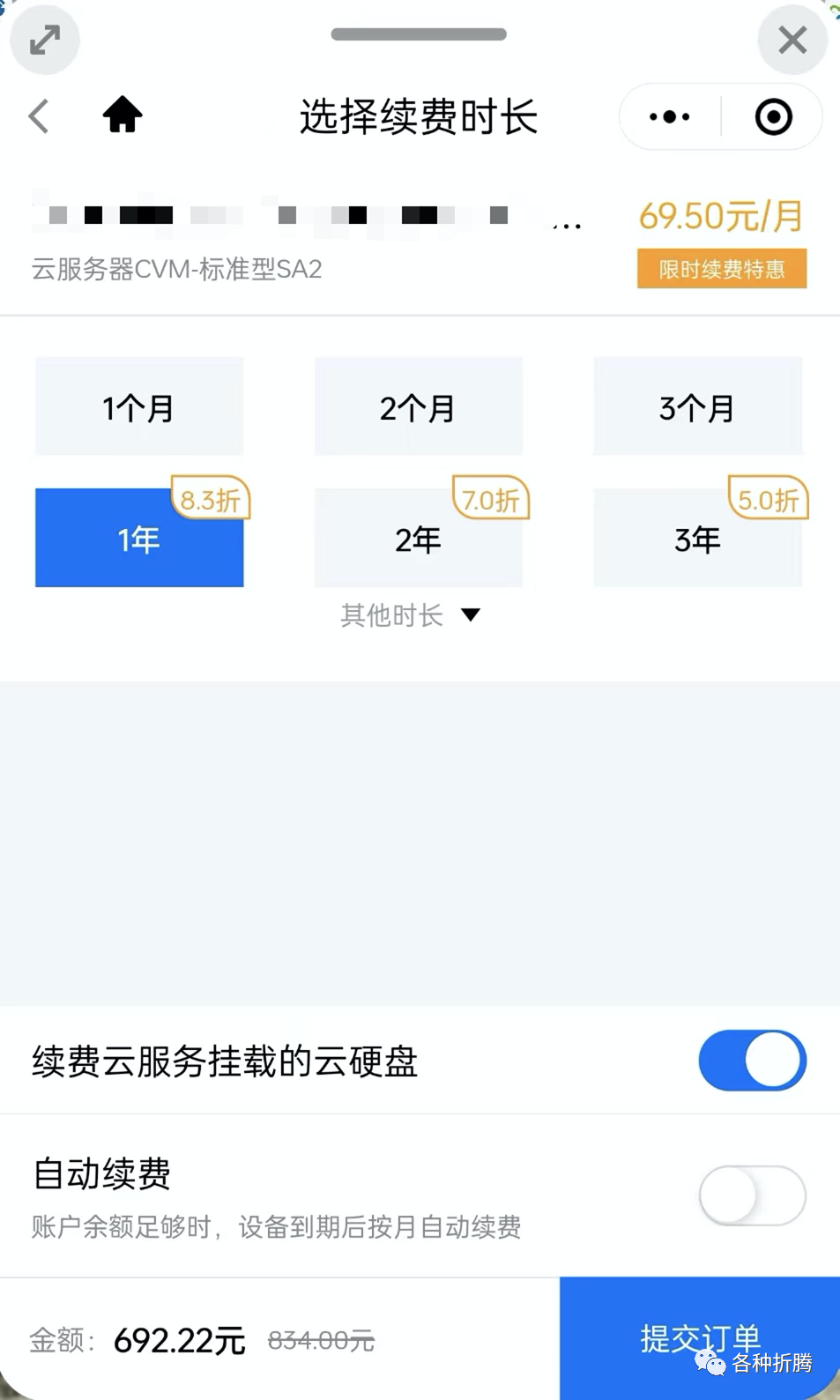Pick the 3个月 renewal duration
Viewport: 840px width, 1400px height.
coord(697,406)
